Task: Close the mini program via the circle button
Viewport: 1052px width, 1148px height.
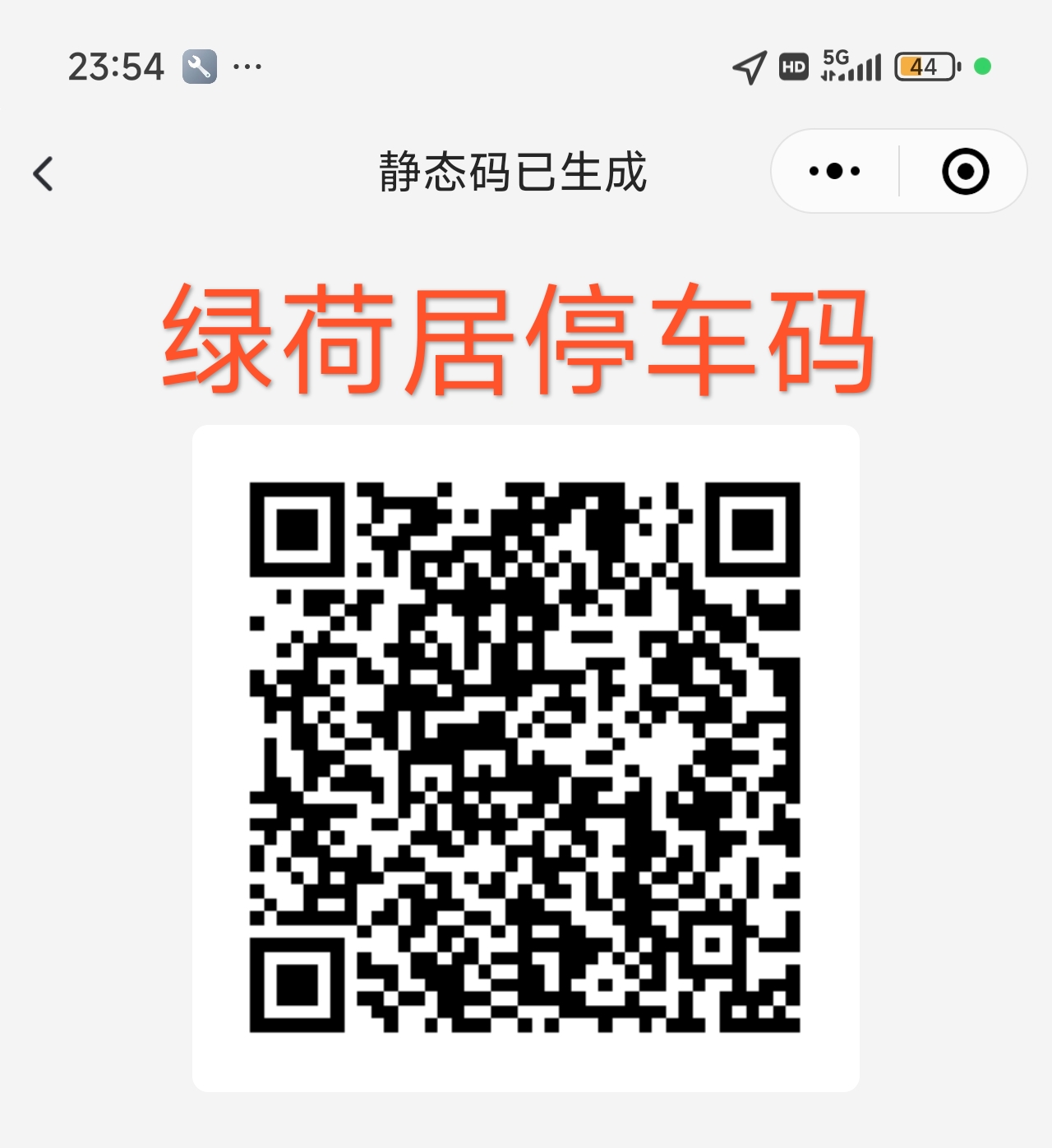Action: pos(965,171)
